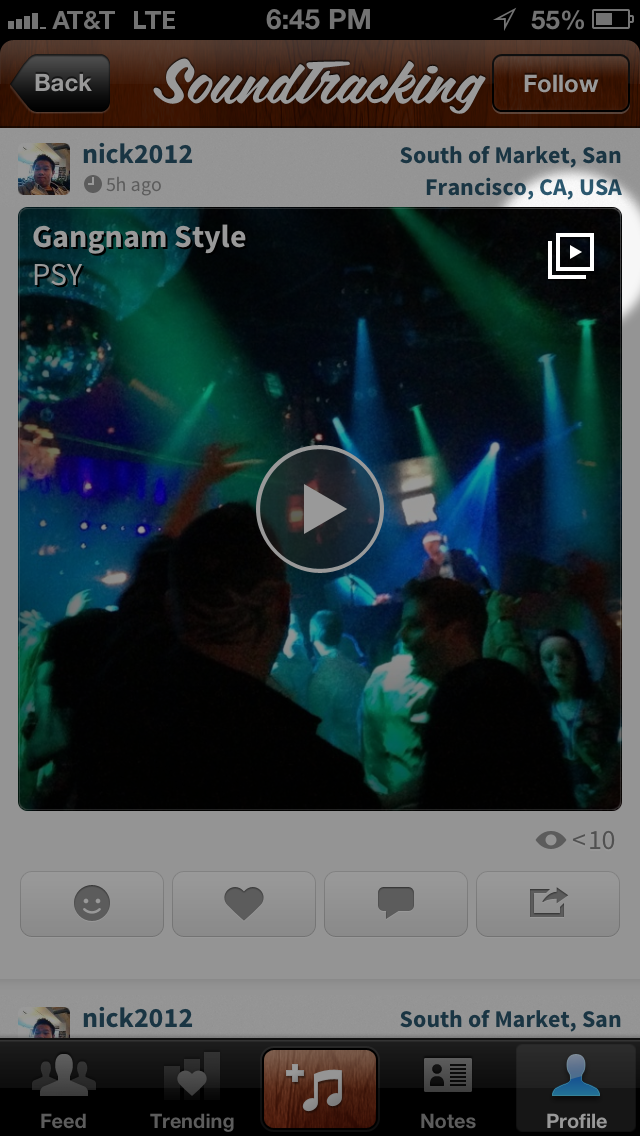The image size is (640, 1136).
Task: Open the video playlist icon on the post
Action: pos(571,255)
